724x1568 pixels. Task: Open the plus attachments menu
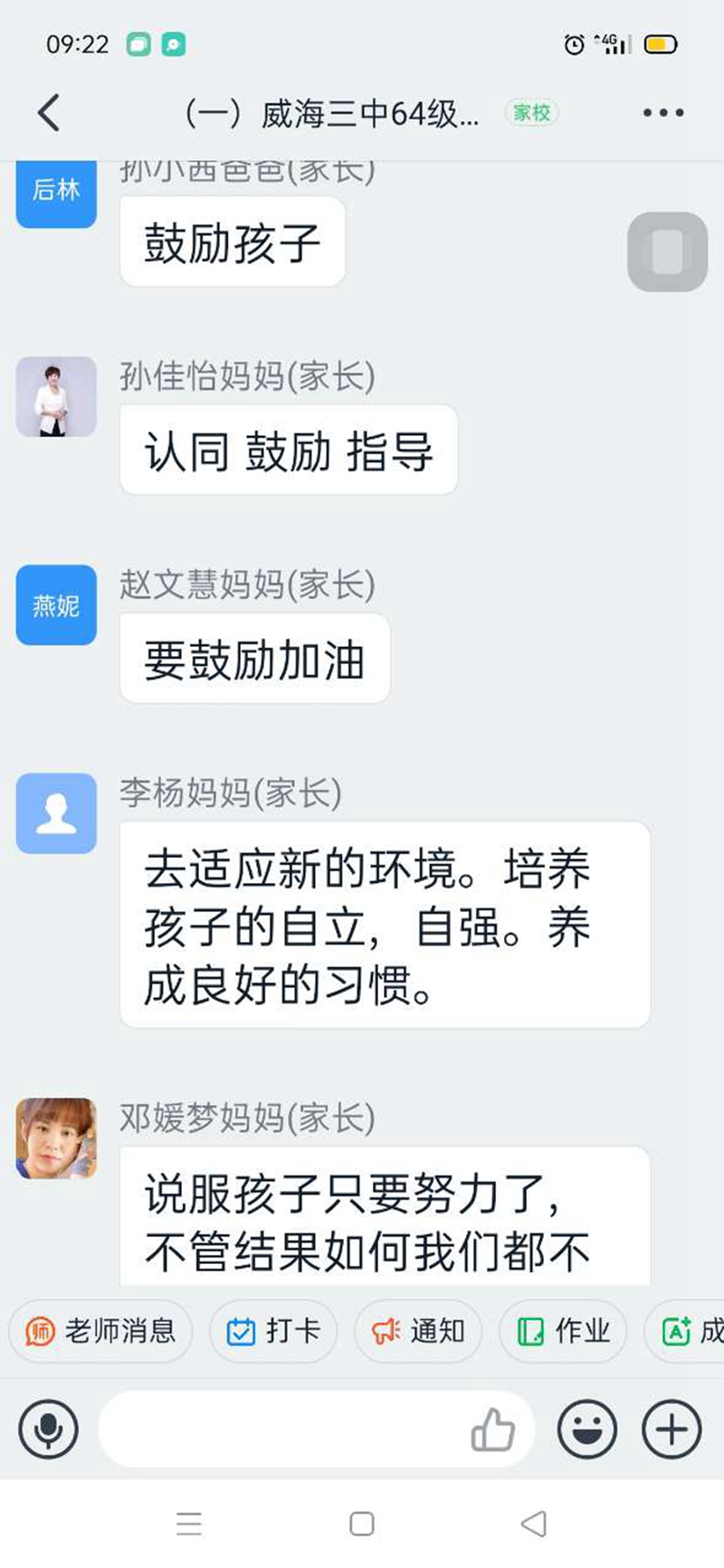coord(672,1430)
